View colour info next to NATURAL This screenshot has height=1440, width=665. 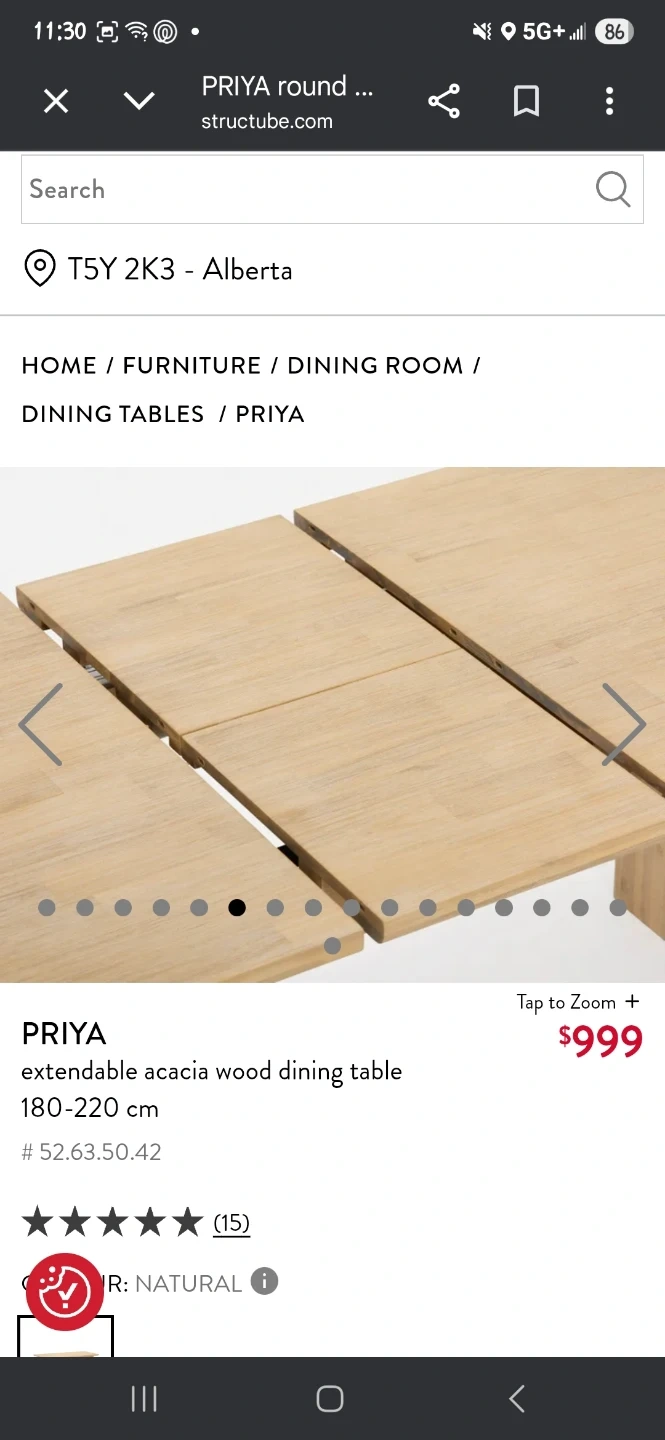(x=264, y=1282)
